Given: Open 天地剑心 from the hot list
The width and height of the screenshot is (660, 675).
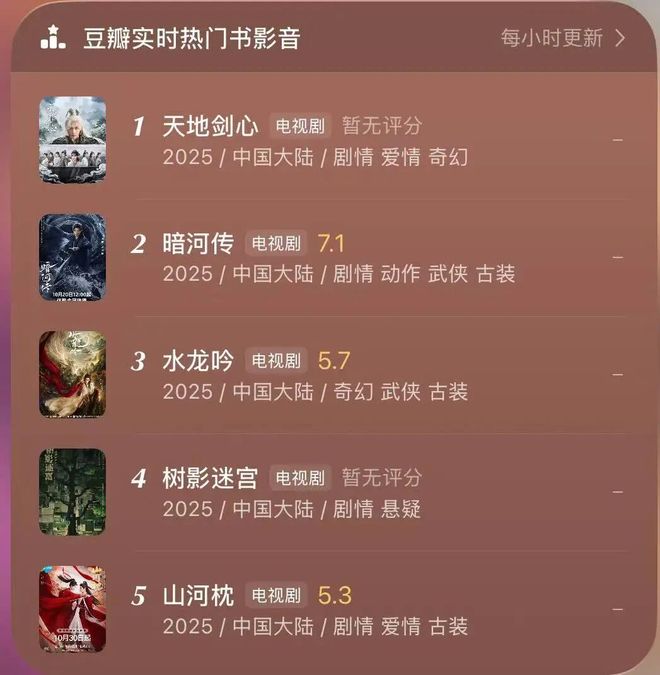Looking at the screenshot, I should pos(210,126).
